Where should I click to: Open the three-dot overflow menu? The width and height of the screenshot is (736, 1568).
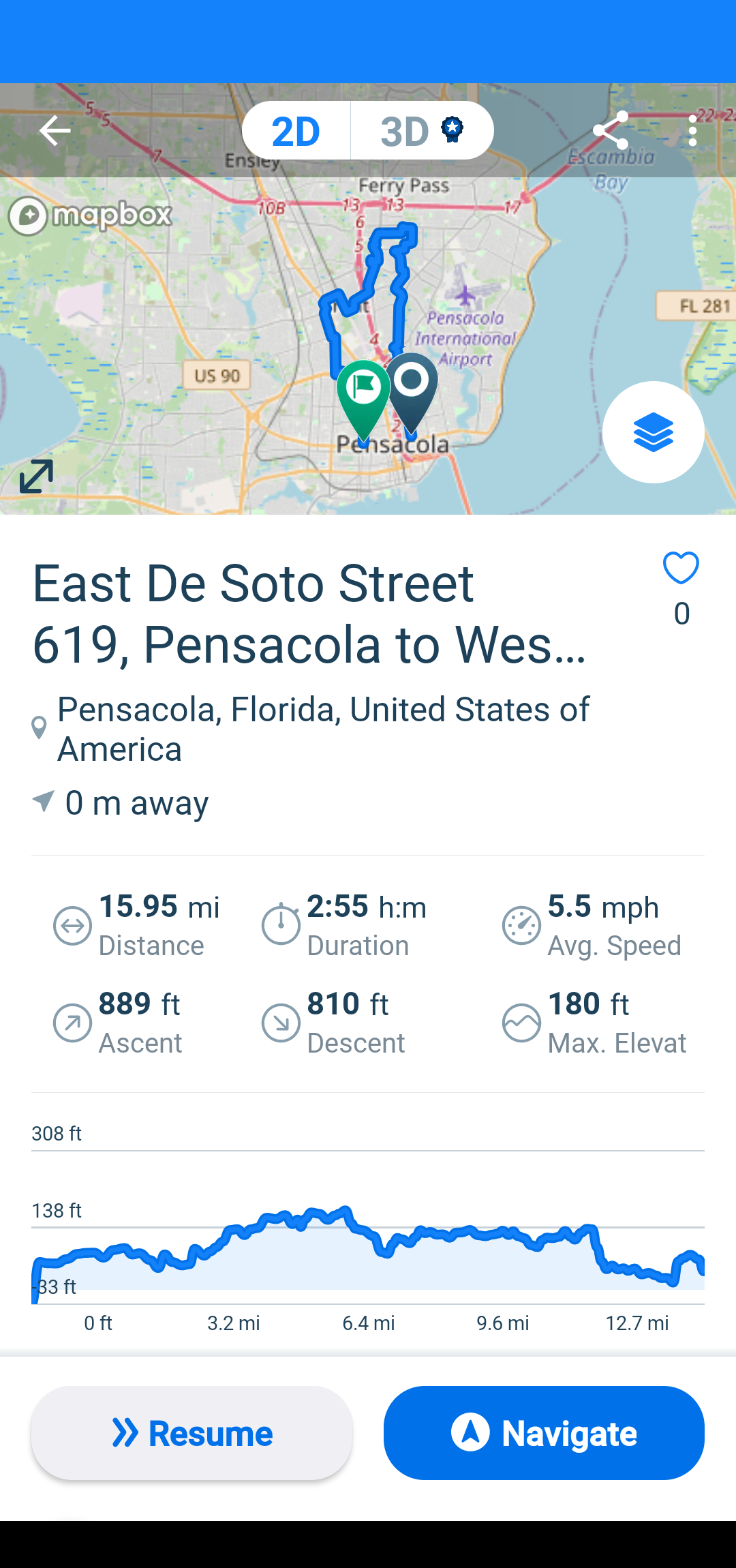pos(692,130)
